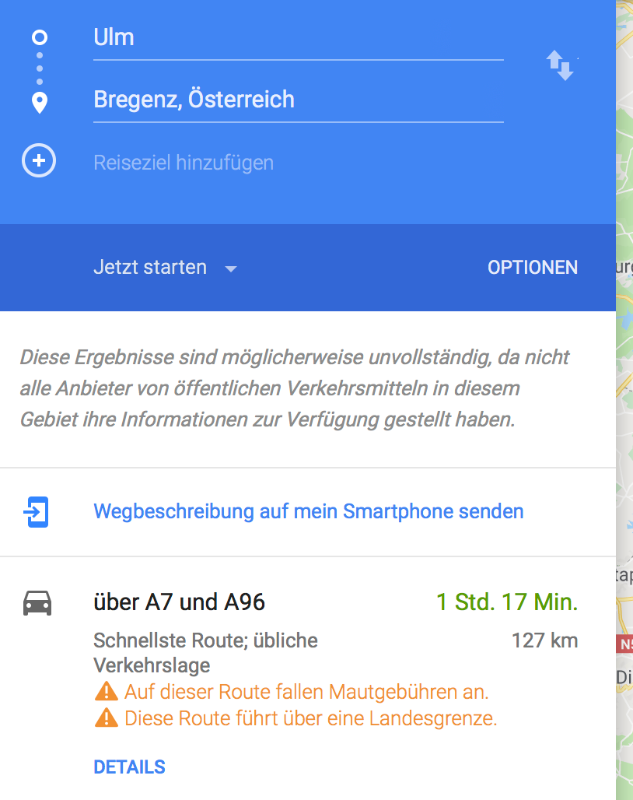Image resolution: width=633 pixels, height=800 pixels.
Task: Open the Jetzt starten dropdown
Action: 166,268
